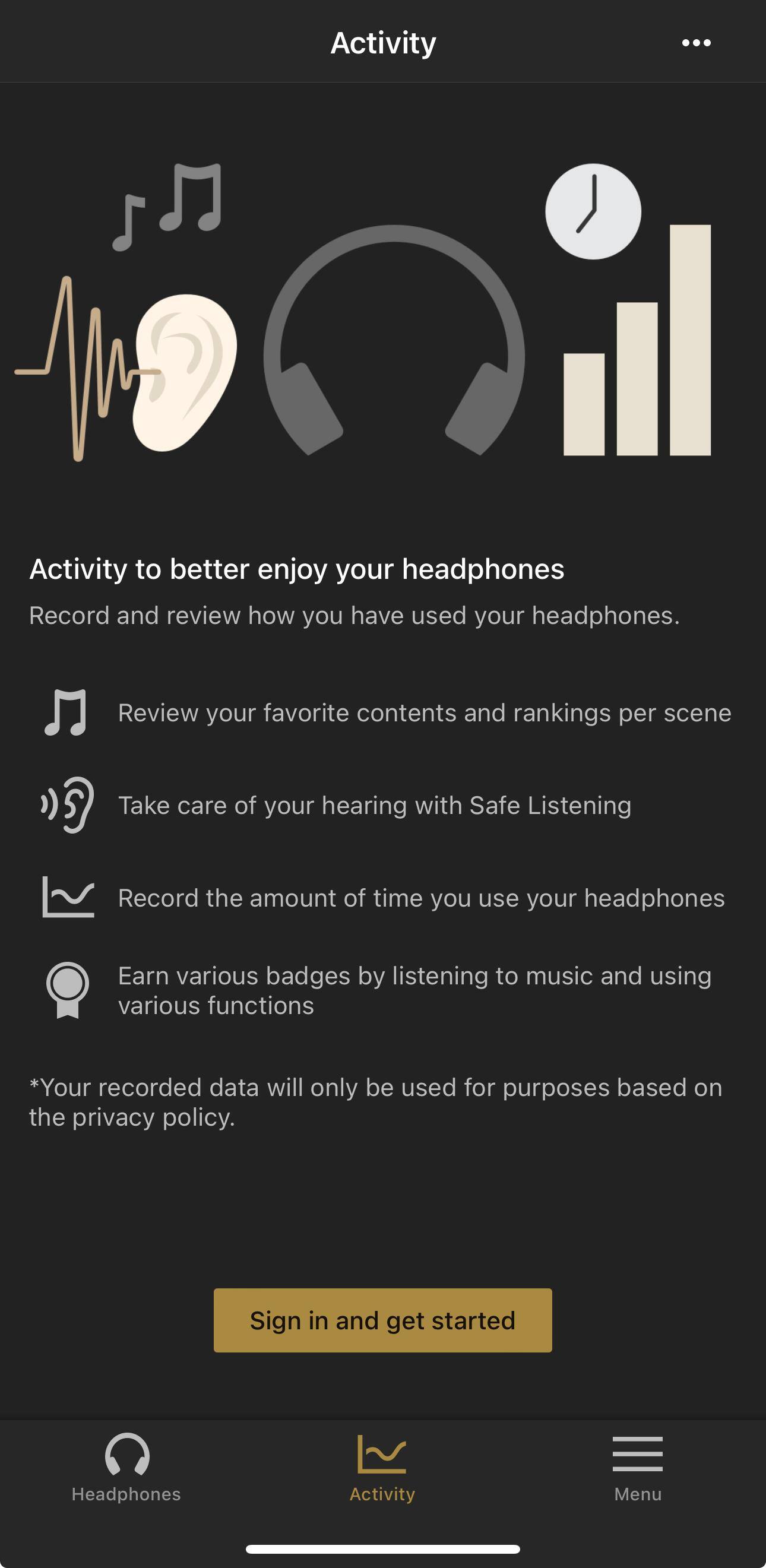Open the Menu tab
The width and height of the screenshot is (766, 1568).
pyautogui.click(x=638, y=1468)
